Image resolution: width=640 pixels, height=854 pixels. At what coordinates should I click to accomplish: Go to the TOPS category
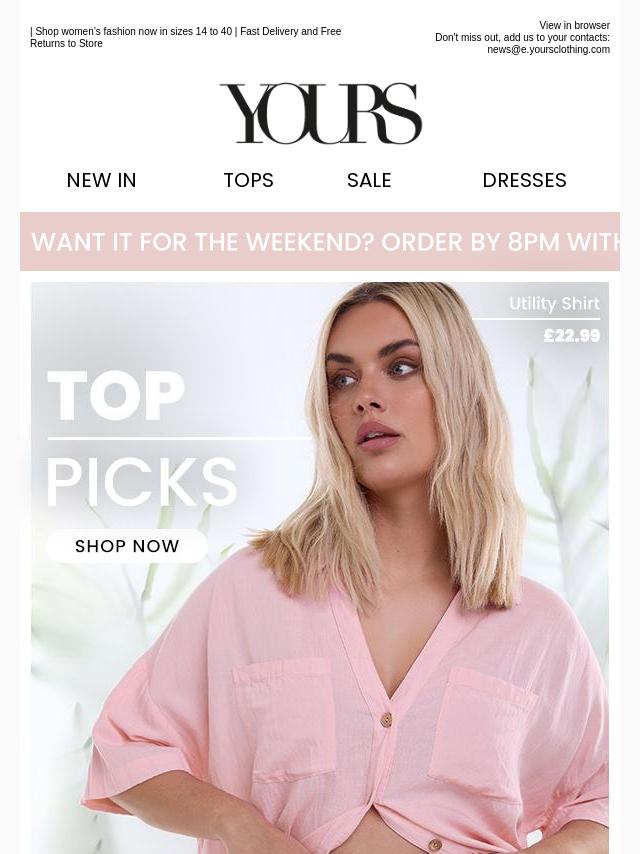tap(248, 180)
